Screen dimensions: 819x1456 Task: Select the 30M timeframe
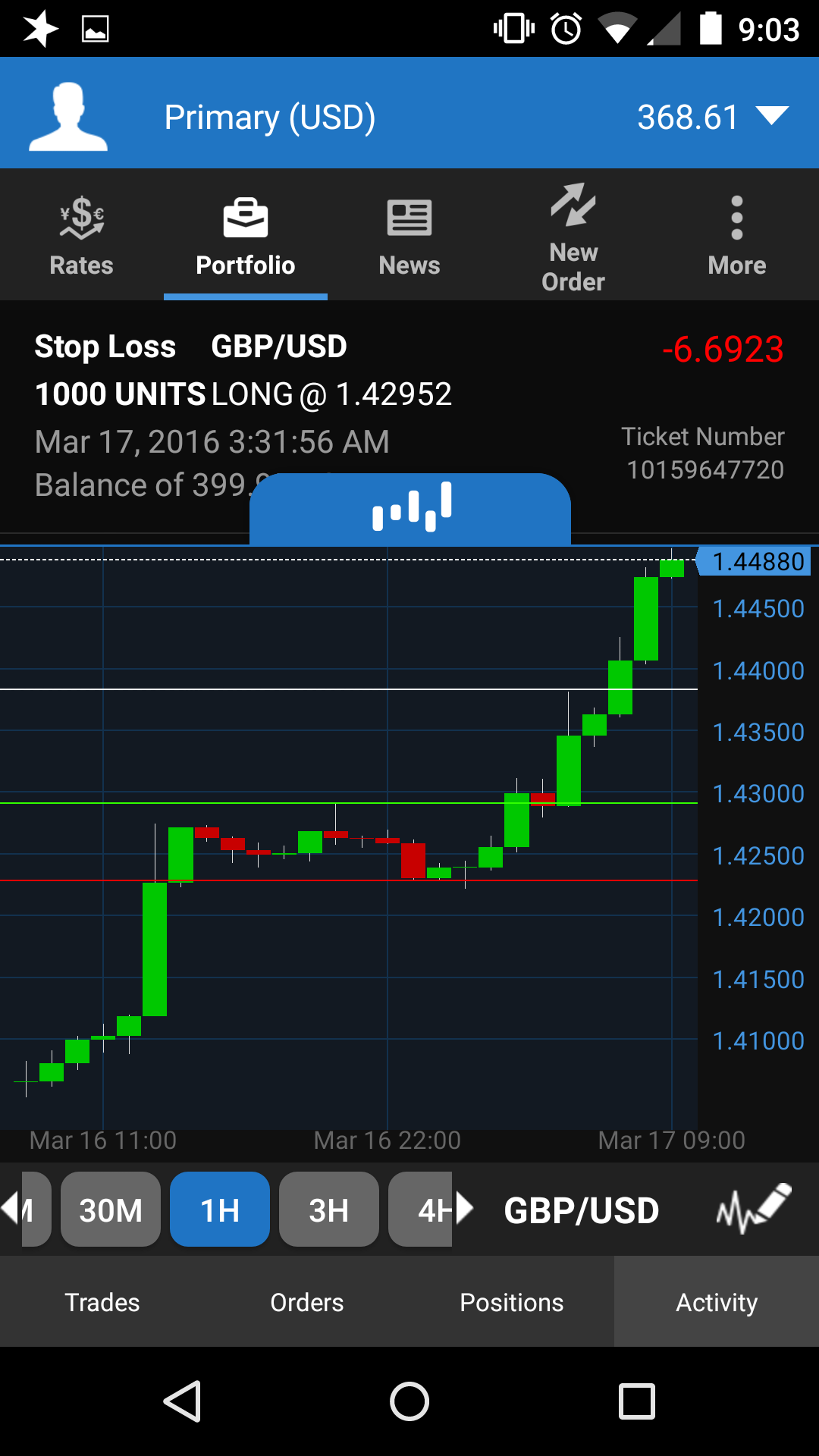[111, 1210]
